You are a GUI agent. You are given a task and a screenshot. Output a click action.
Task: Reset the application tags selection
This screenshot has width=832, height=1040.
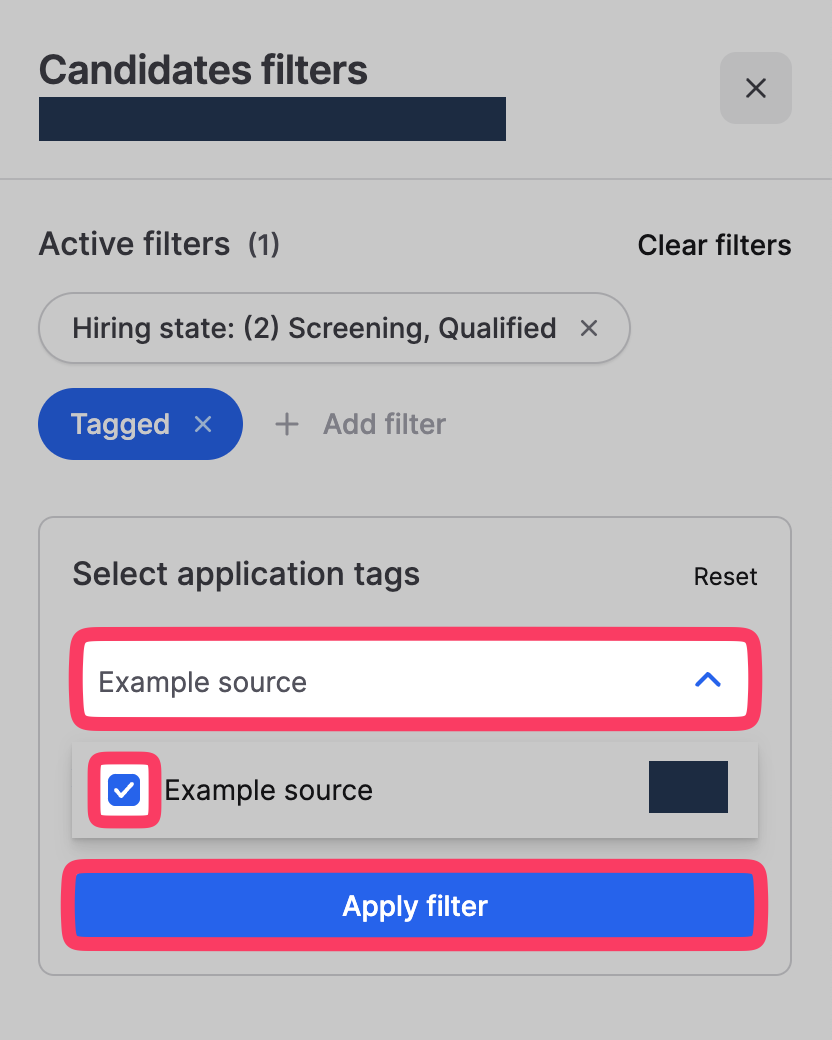coord(725,576)
